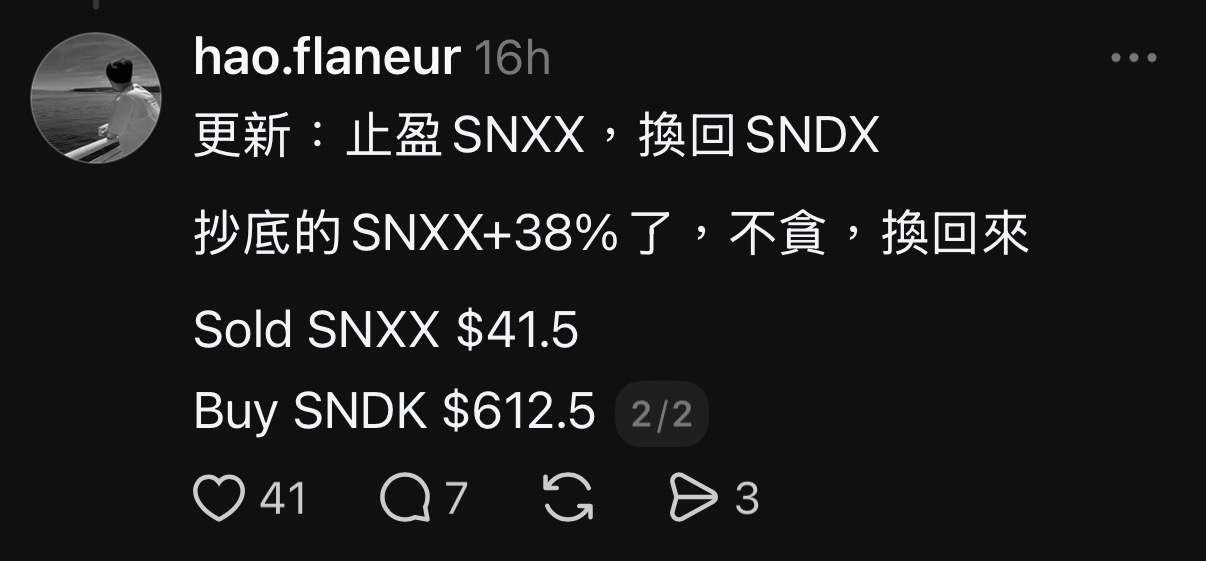
Task: Open the hao.flaneur username link
Action: 326,59
